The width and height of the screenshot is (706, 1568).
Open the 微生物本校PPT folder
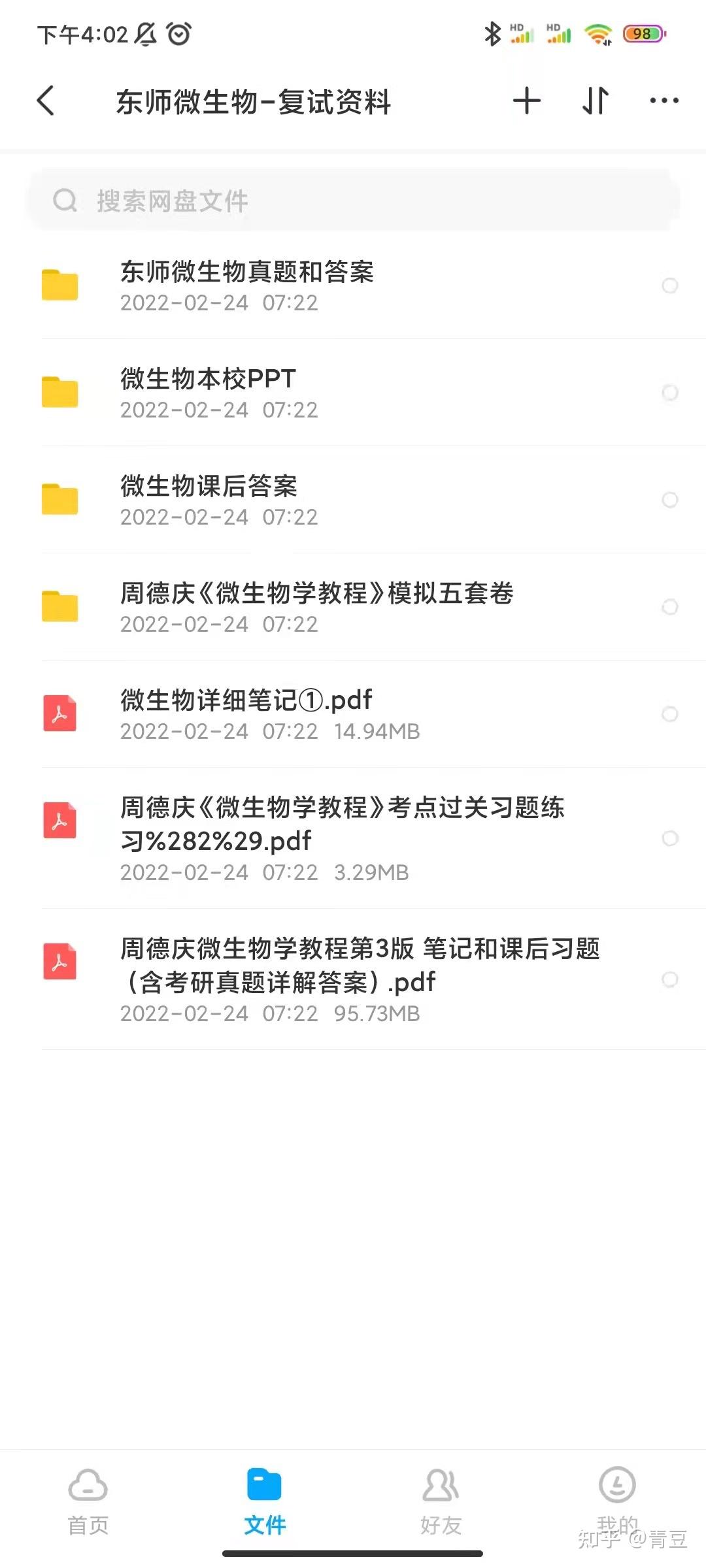pyautogui.click(x=209, y=393)
